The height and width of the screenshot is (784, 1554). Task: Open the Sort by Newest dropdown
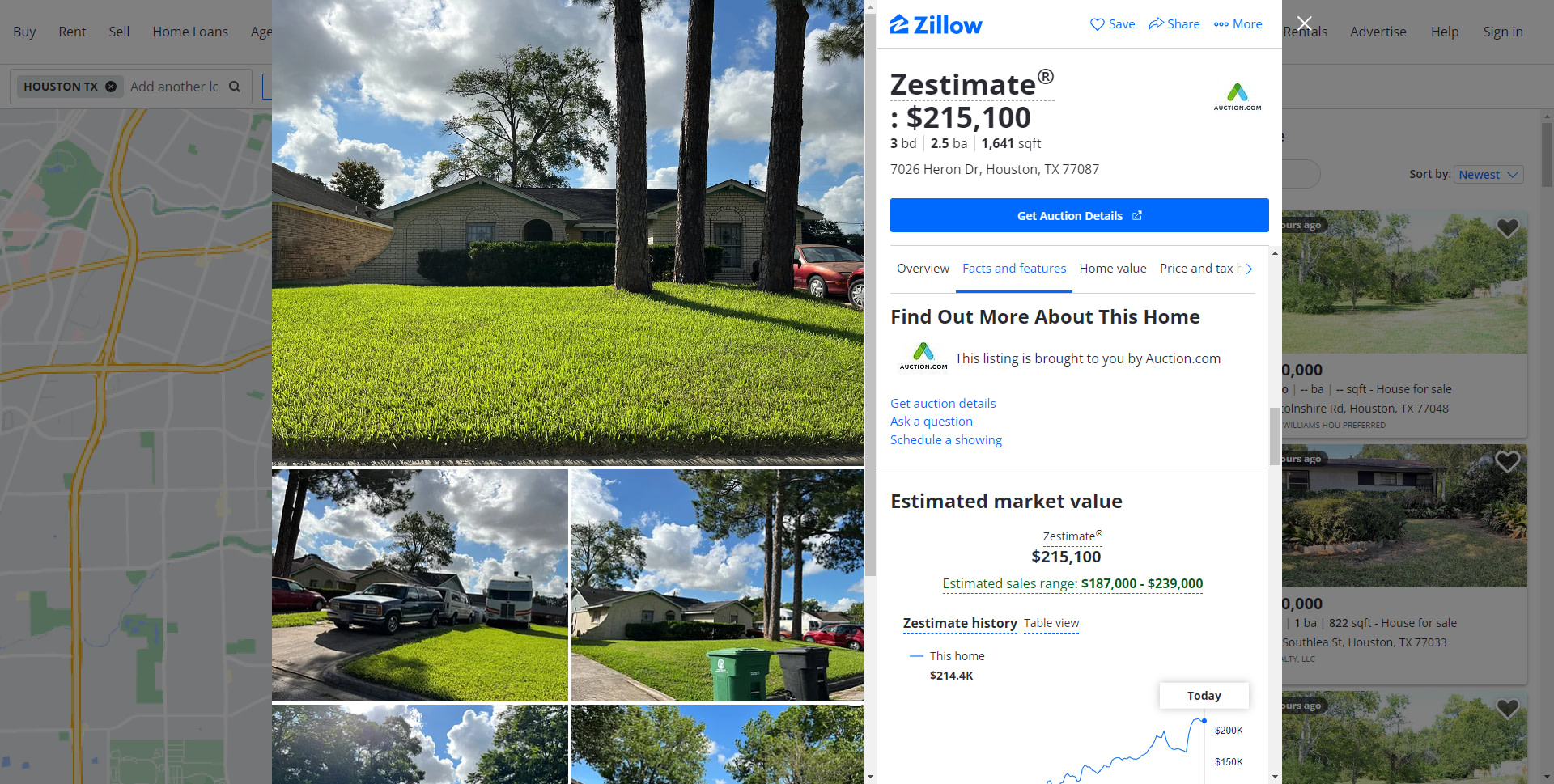coord(1488,175)
